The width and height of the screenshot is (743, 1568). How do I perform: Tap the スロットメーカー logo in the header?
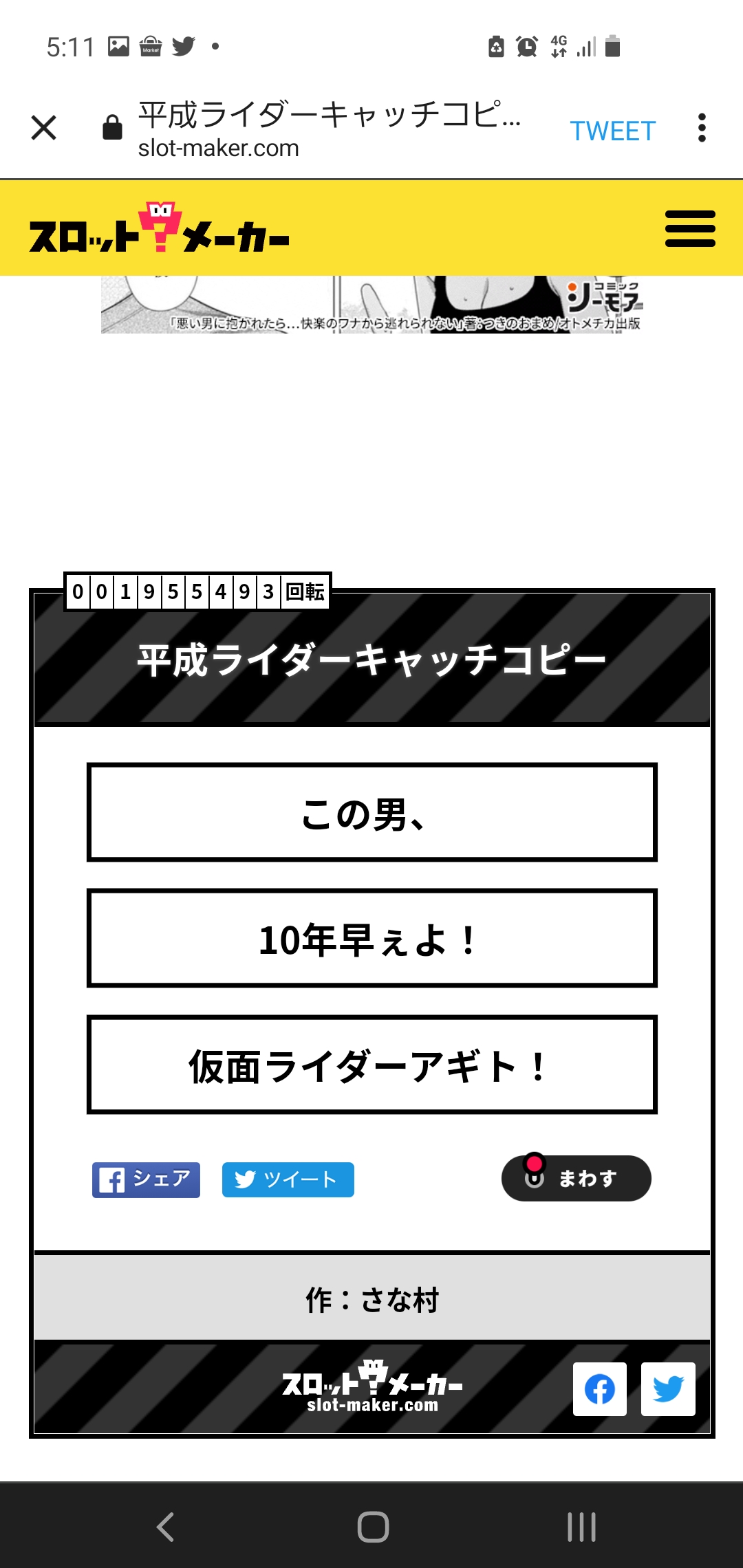click(x=159, y=229)
